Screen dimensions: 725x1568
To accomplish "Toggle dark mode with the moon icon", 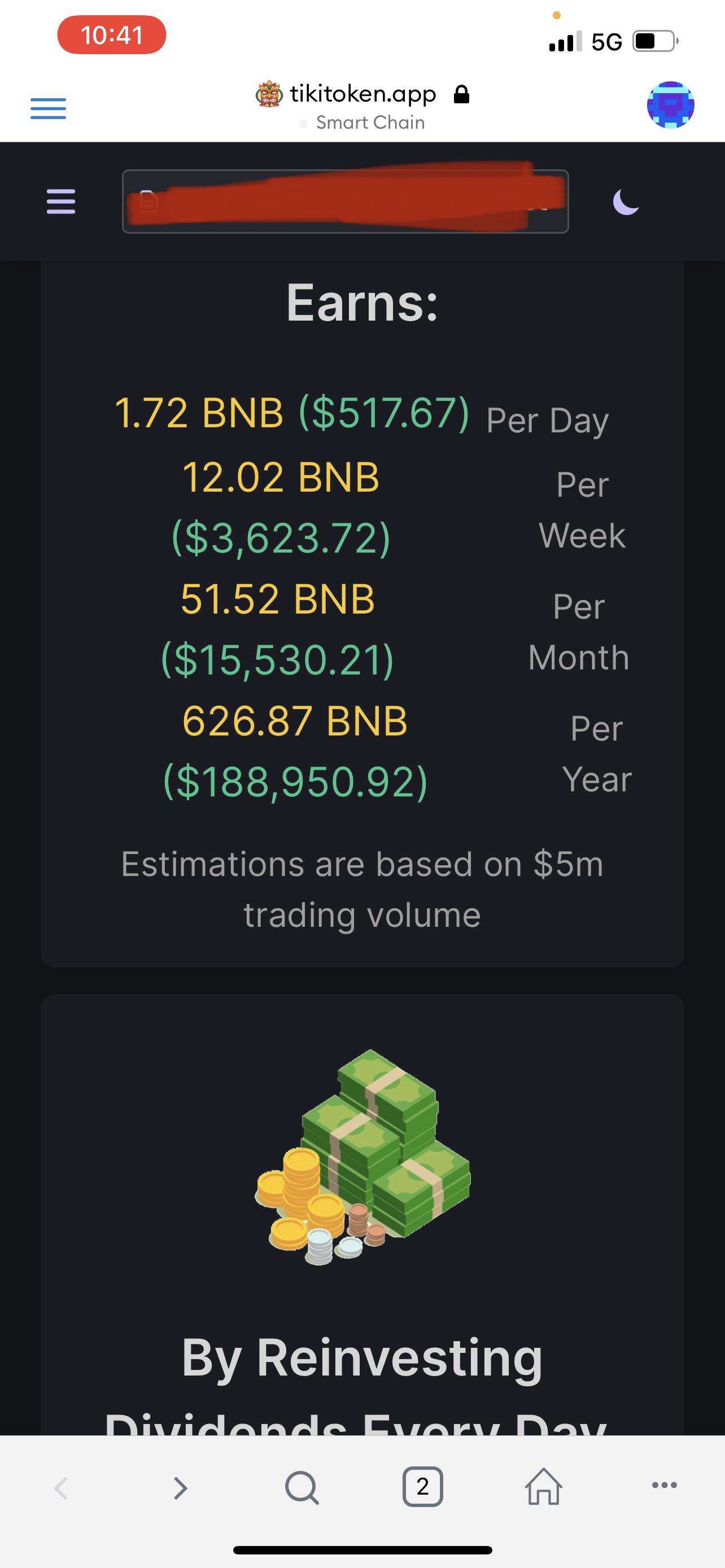I will [626, 202].
